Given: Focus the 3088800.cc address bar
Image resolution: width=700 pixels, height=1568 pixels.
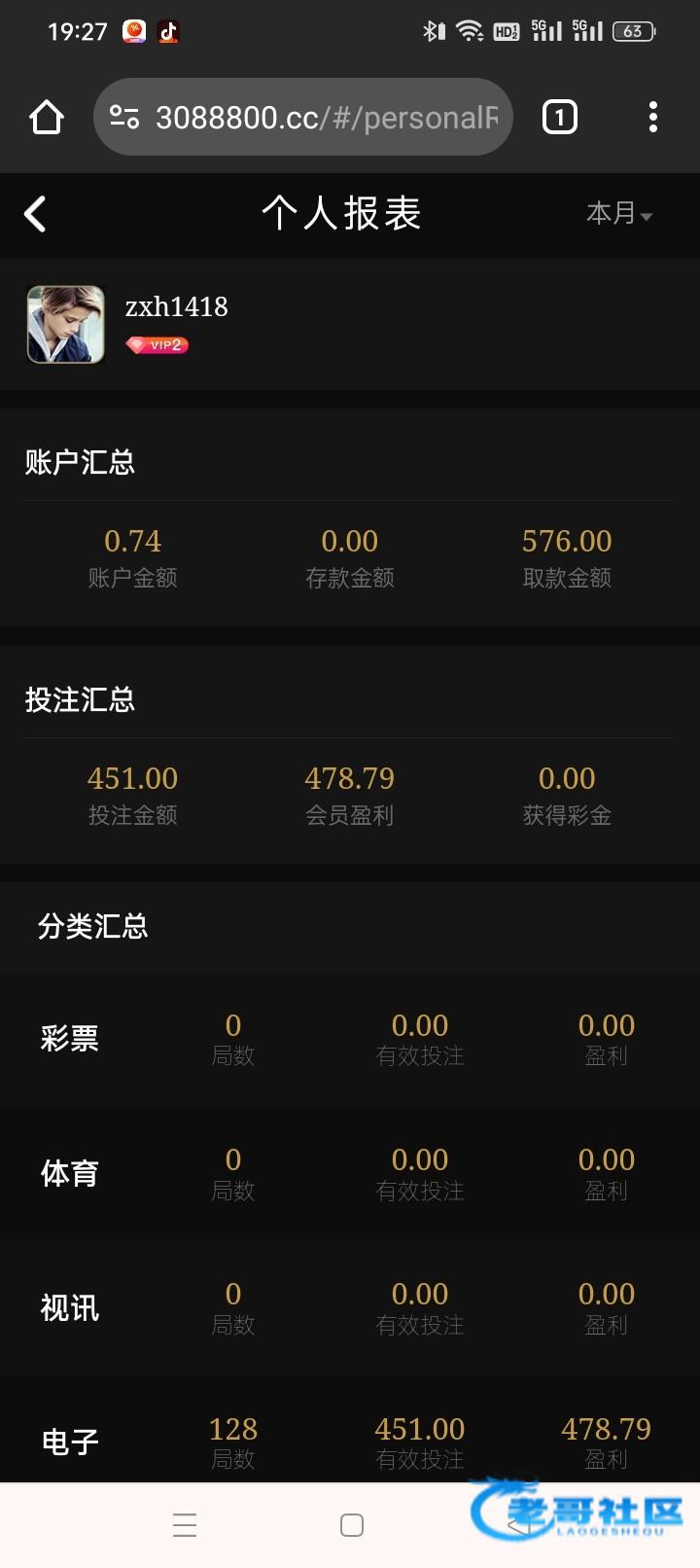Looking at the screenshot, I should coord(325,118).
